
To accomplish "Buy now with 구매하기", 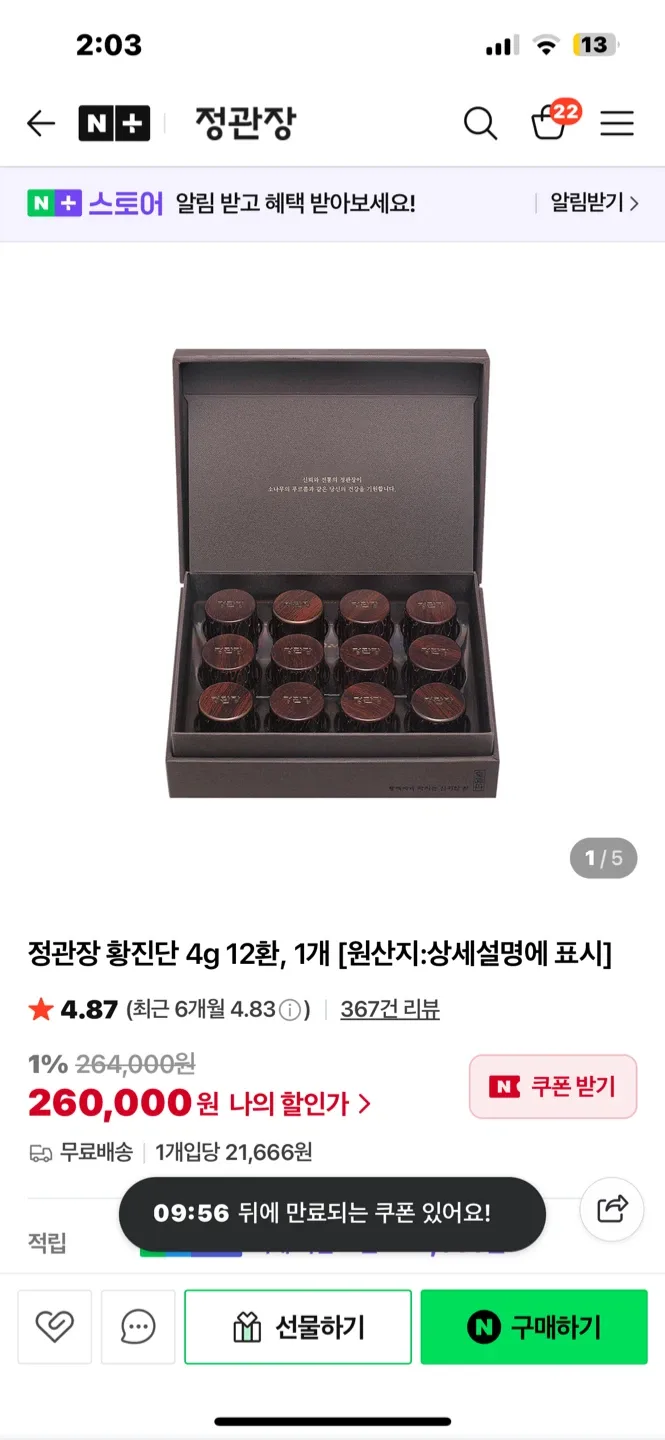I will 534,1327.
